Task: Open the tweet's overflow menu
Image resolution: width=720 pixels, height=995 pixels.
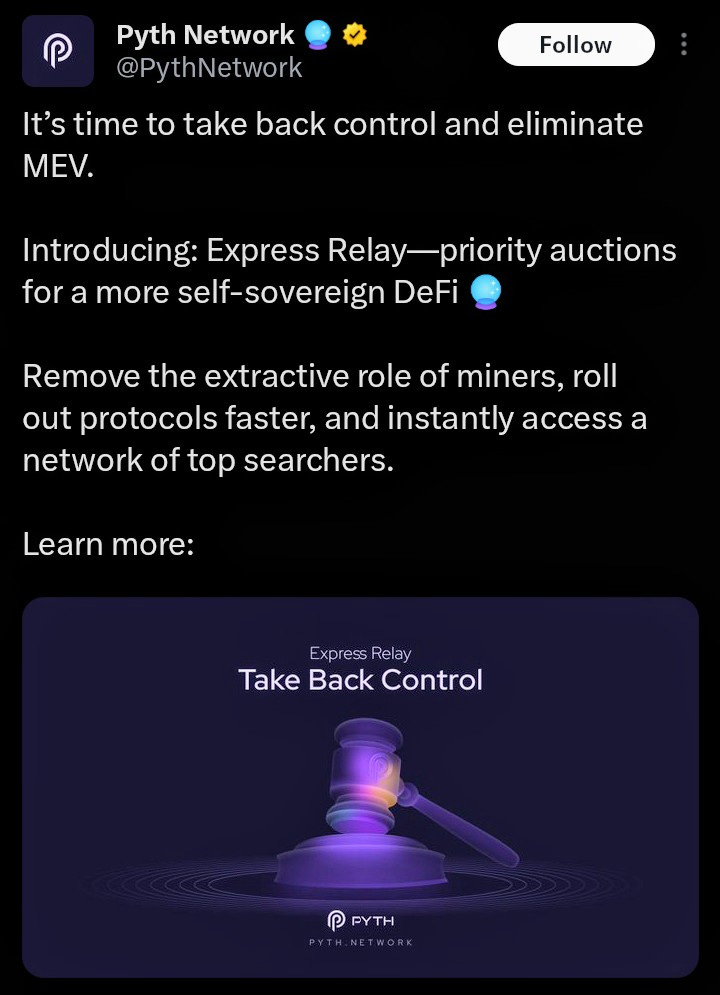Action: pyautogui.click(x=684, y=45)
